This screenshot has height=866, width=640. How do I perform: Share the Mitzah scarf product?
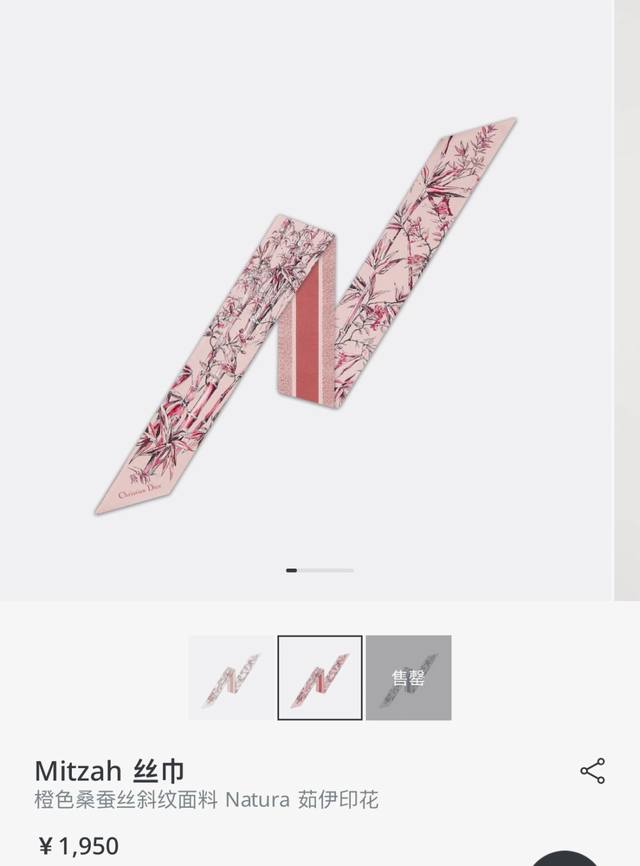click(592, 771)
